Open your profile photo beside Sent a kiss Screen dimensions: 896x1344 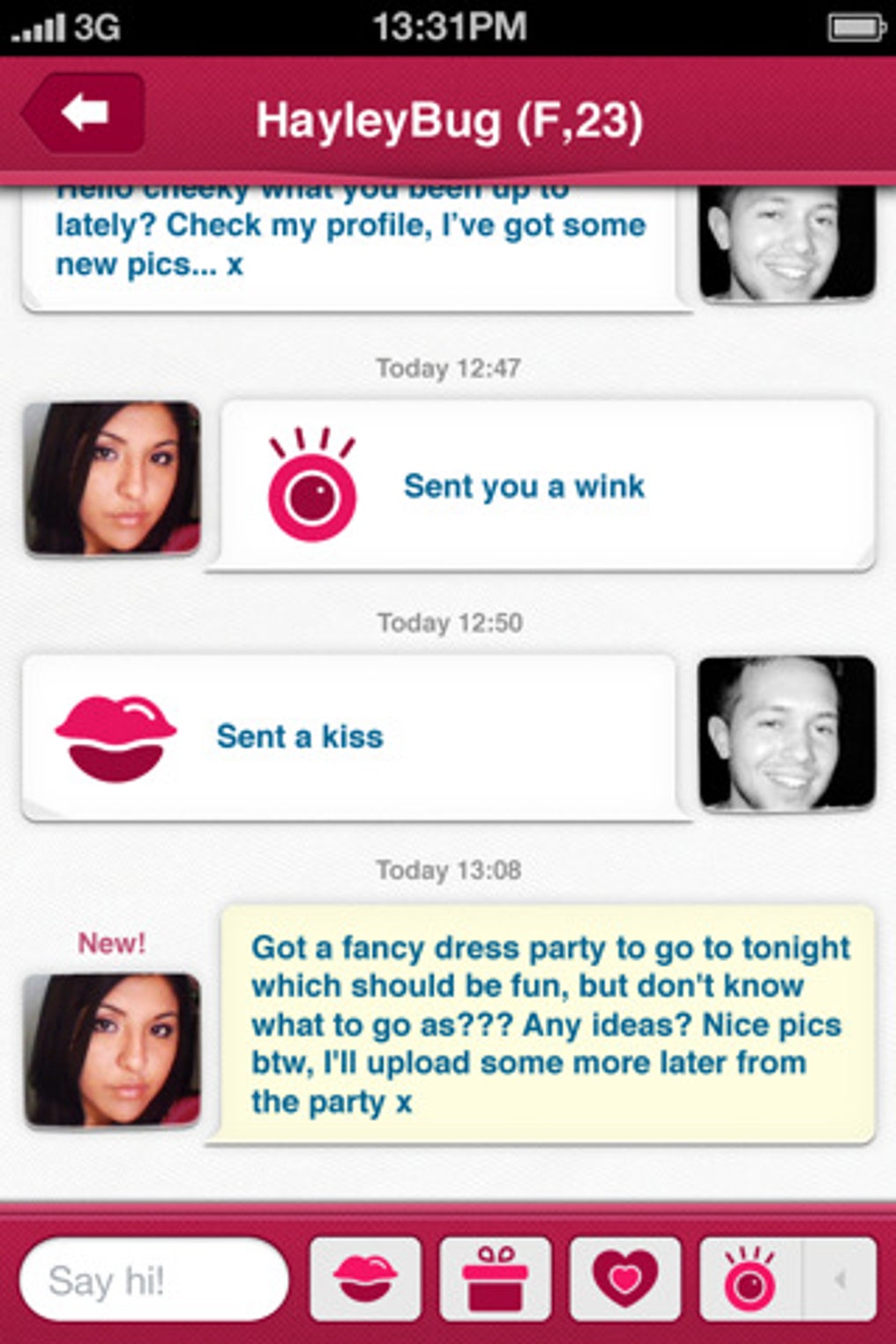(786, 732)
